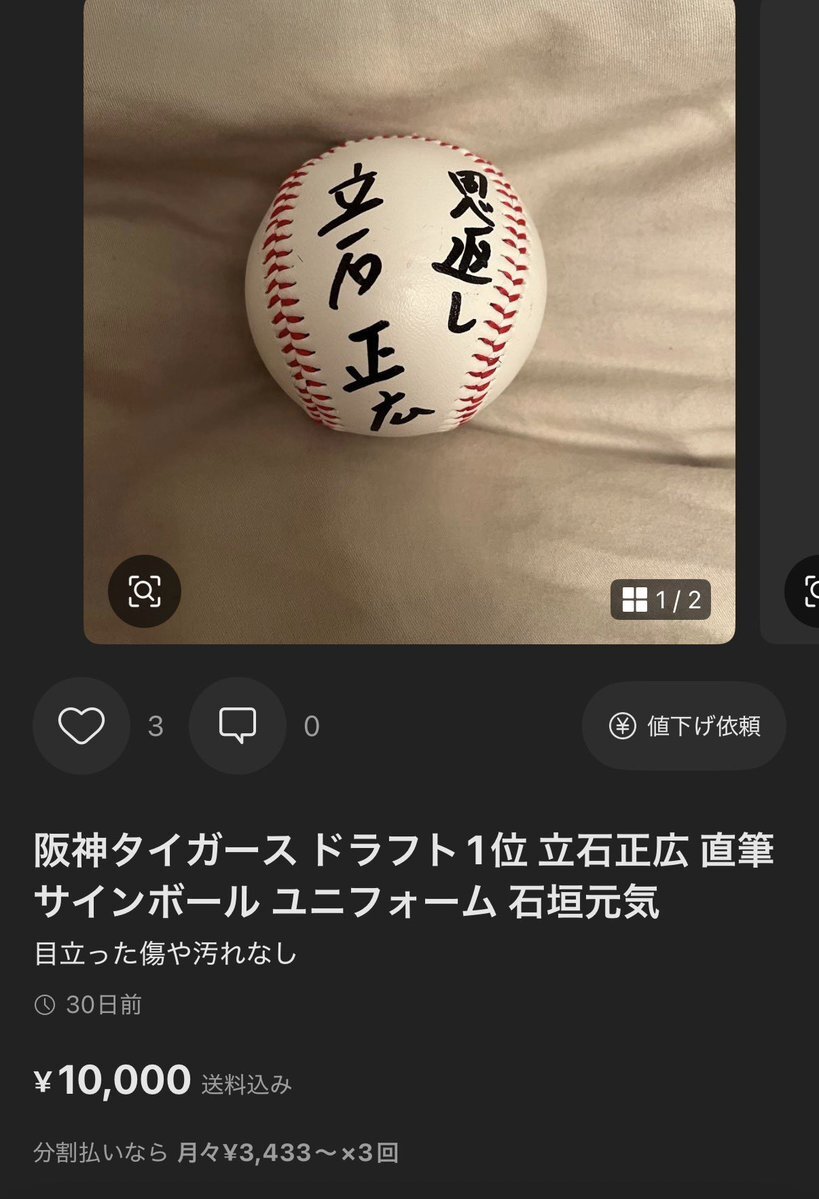Like this signed baseball listing

81,726
